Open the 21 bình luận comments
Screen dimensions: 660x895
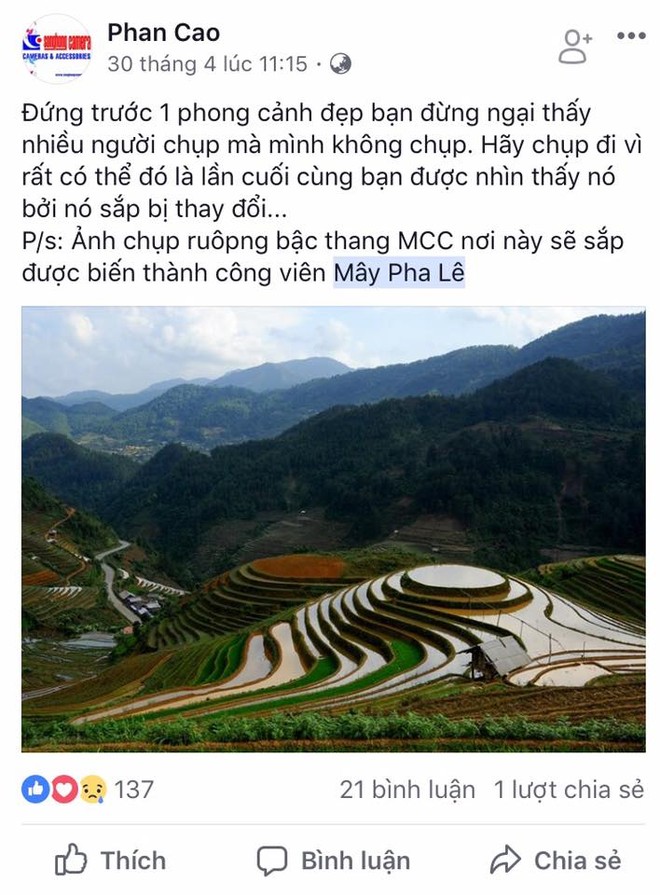(x=407, y=789)
